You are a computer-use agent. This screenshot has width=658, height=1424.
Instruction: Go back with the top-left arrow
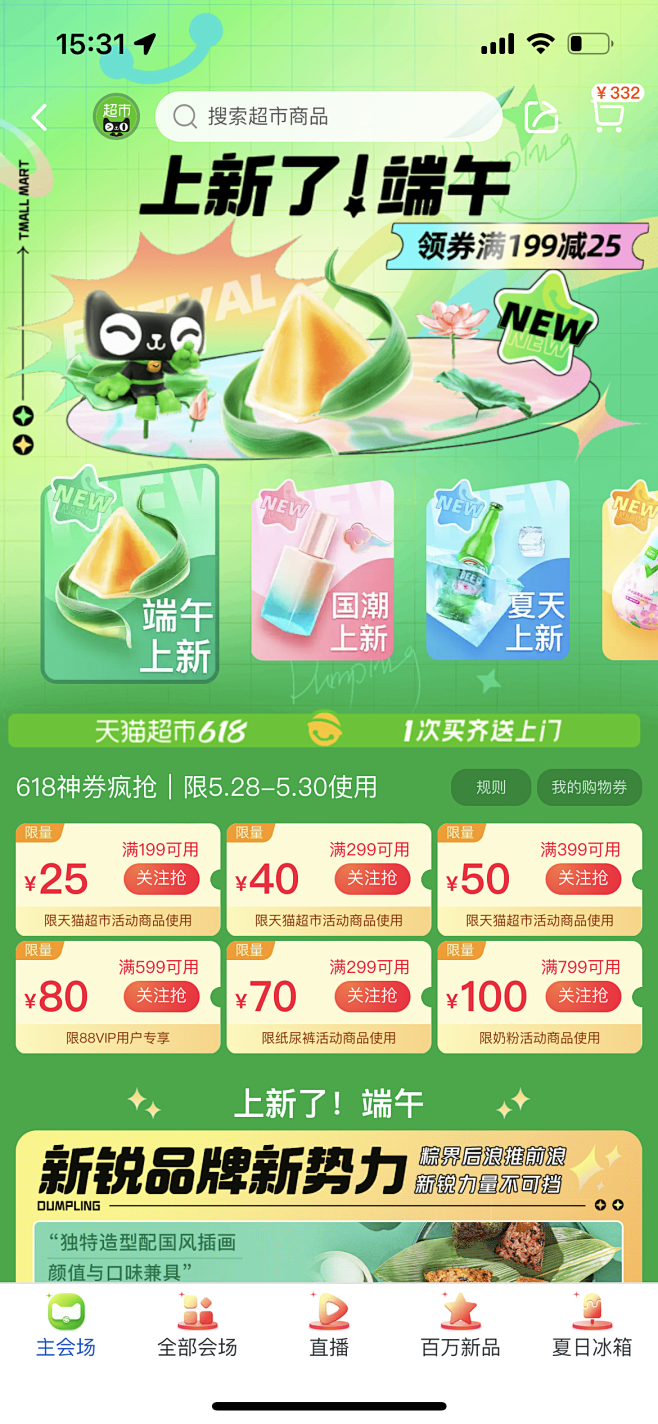point(39,118)
